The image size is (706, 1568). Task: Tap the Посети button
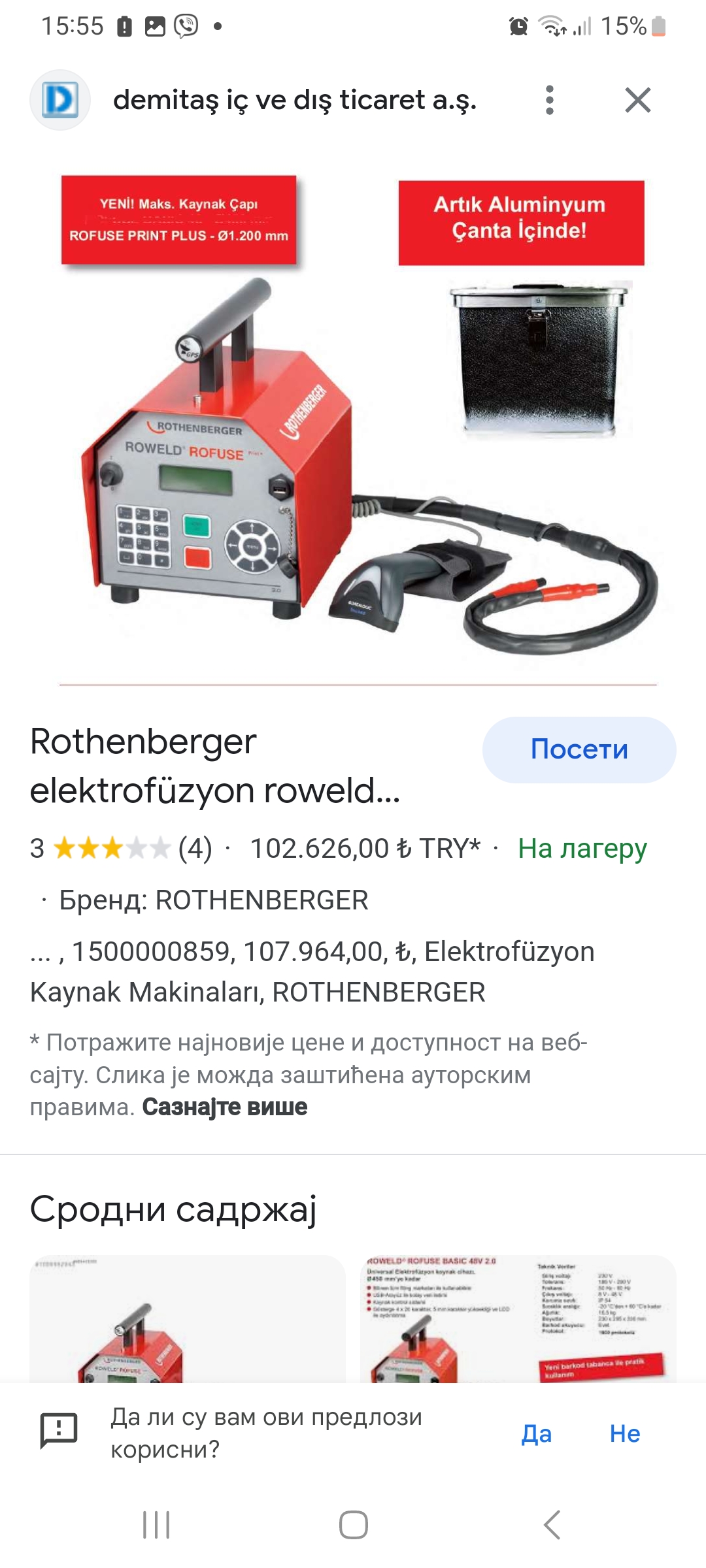click(579, 749)
